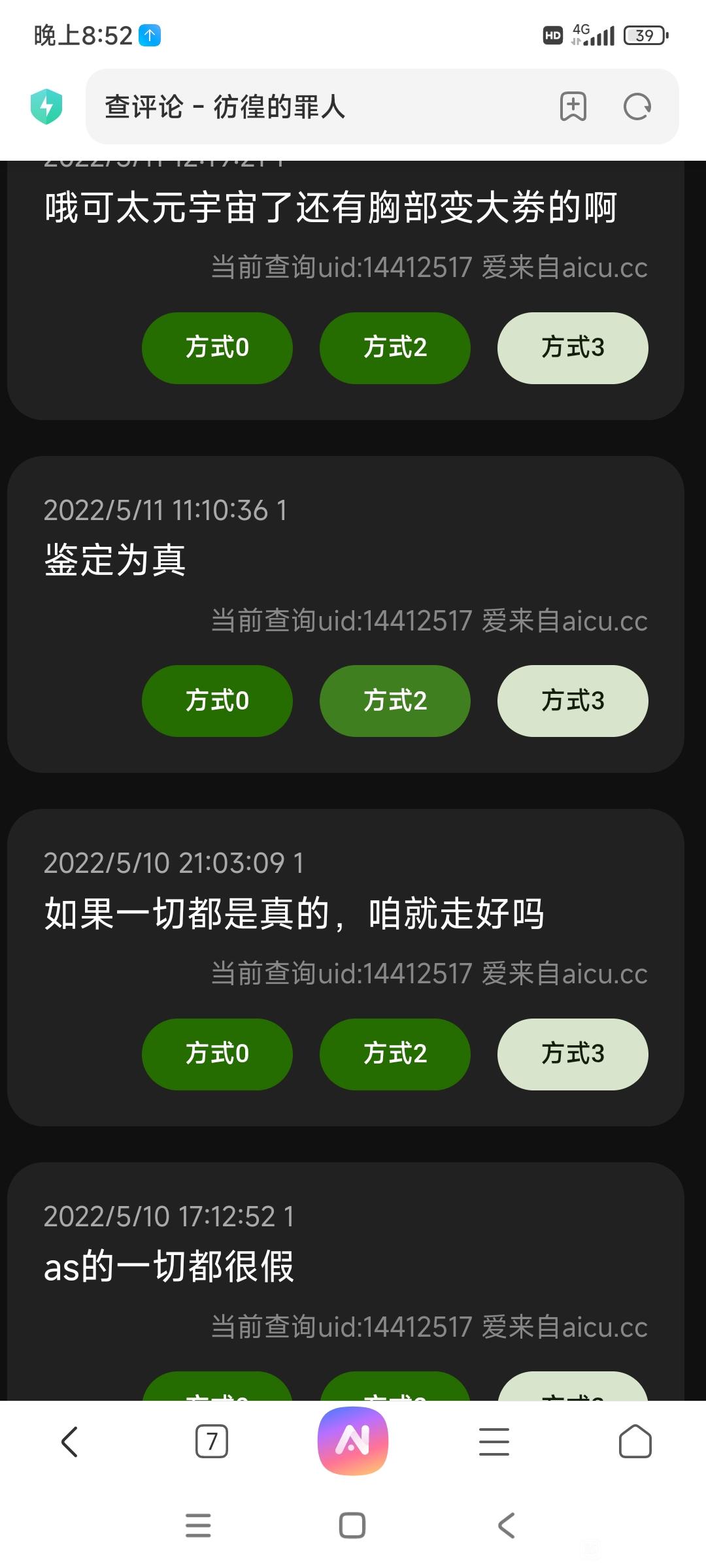Tap 方式0 under the 哦可太元宇宙了 comment
The image size is (706, 1568).
tap(217, 348)
